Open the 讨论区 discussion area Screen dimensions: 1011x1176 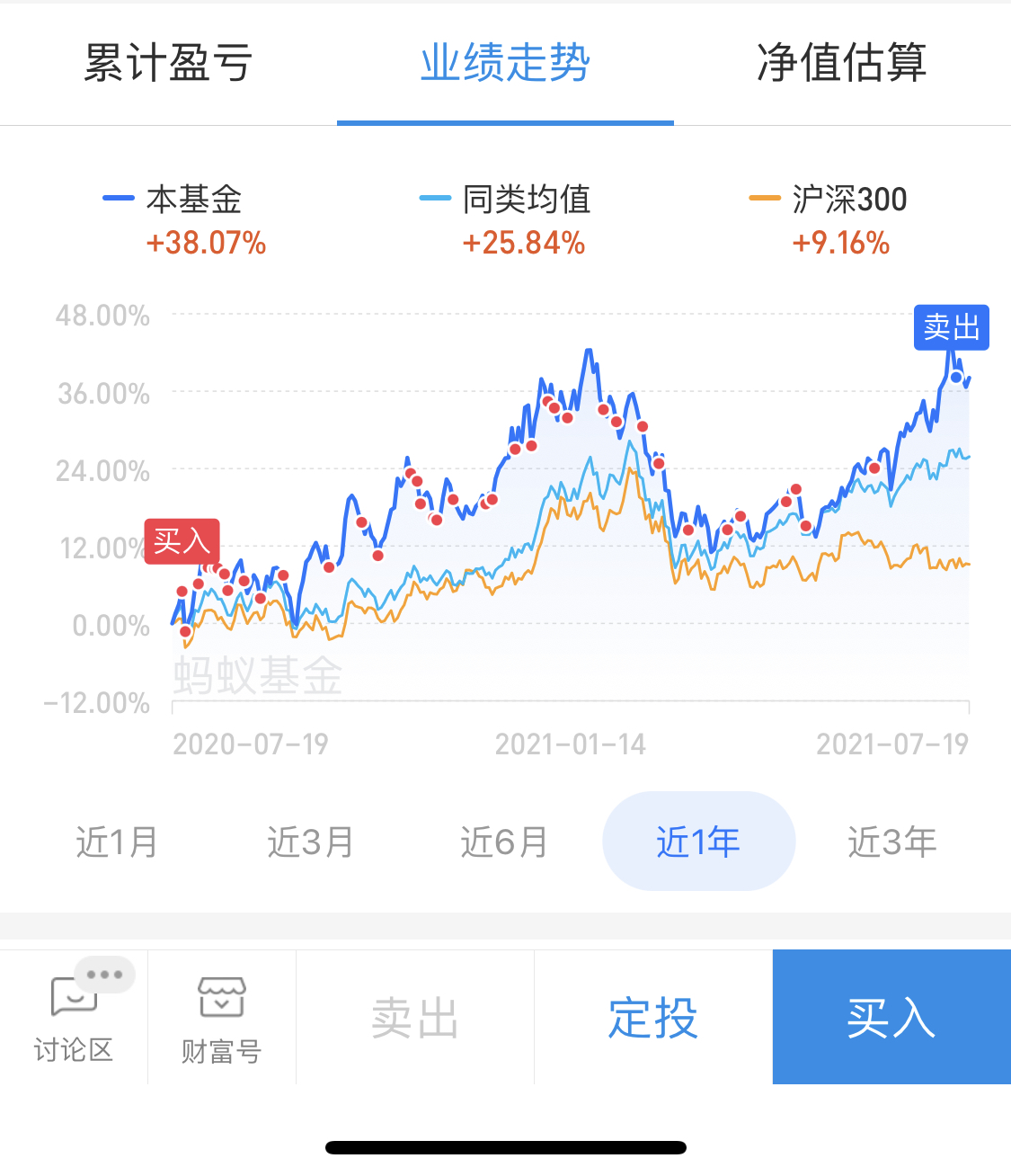point(74,1019)
